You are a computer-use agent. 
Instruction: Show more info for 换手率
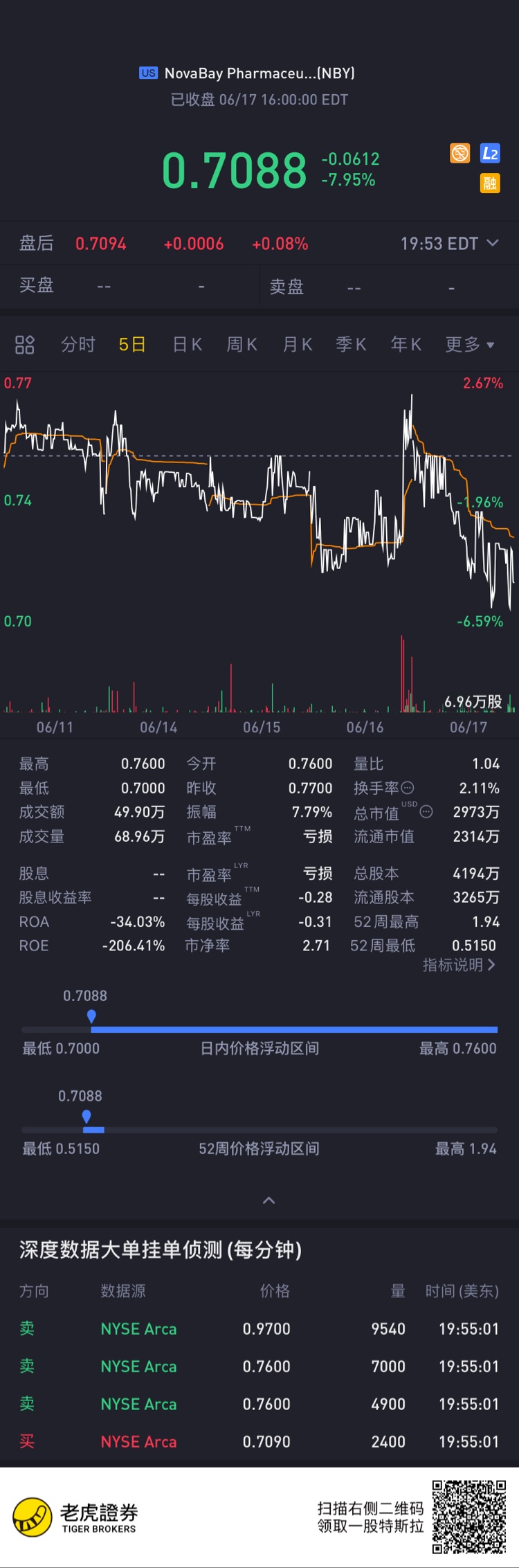click(x=408, y=788)
